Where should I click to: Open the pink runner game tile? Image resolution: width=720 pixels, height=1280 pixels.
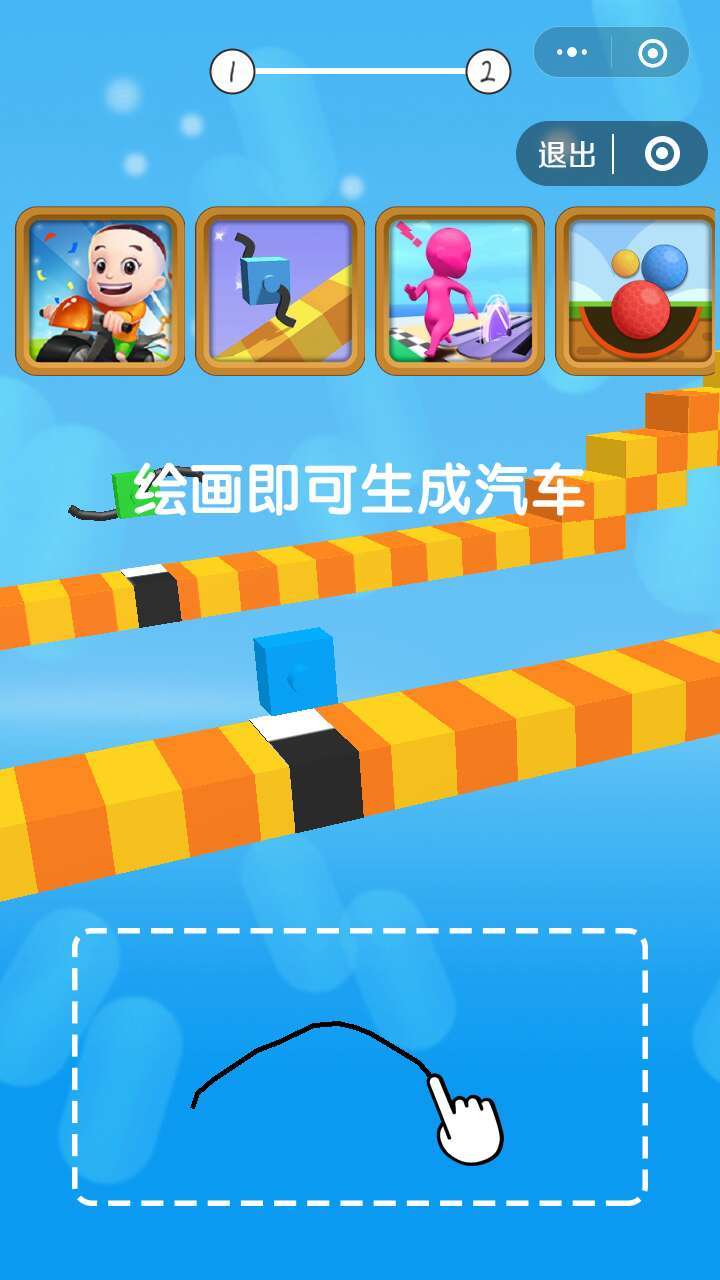click(460, 291)
